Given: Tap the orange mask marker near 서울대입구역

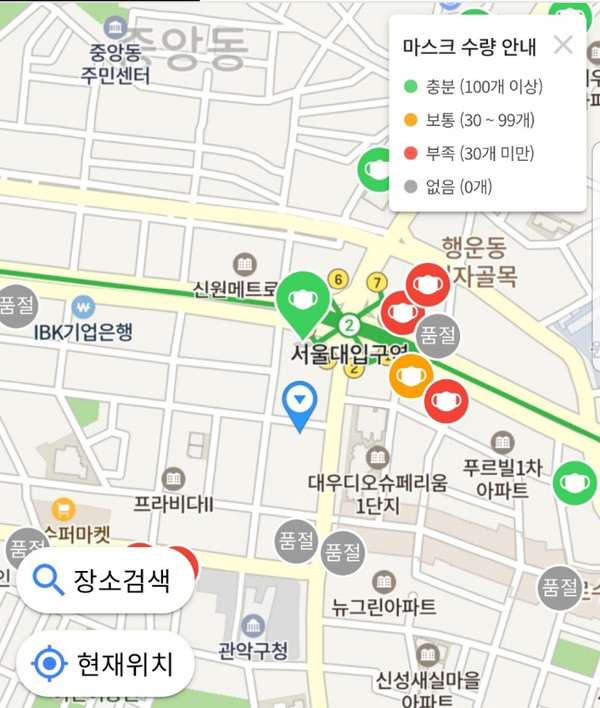Looking at the screenshot, I should tap(410, 376).
